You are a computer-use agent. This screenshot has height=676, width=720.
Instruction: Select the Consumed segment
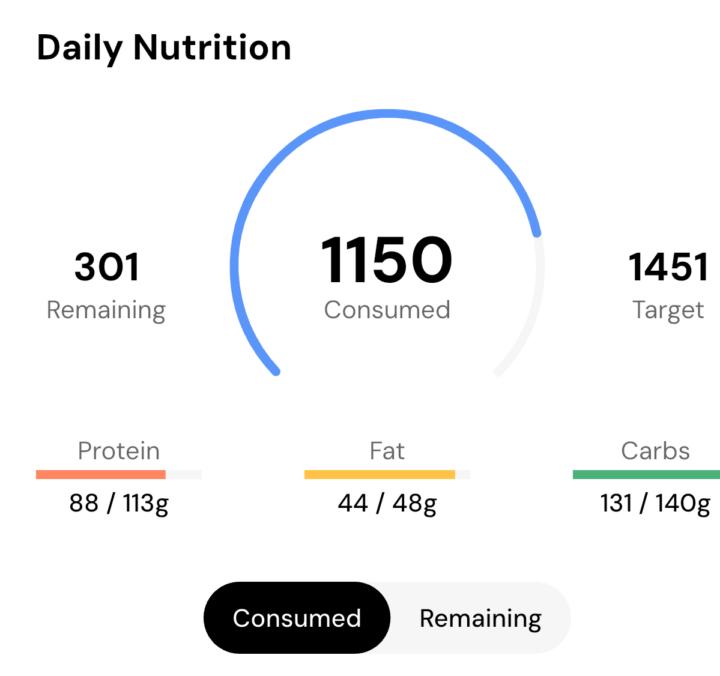point(297,618)
